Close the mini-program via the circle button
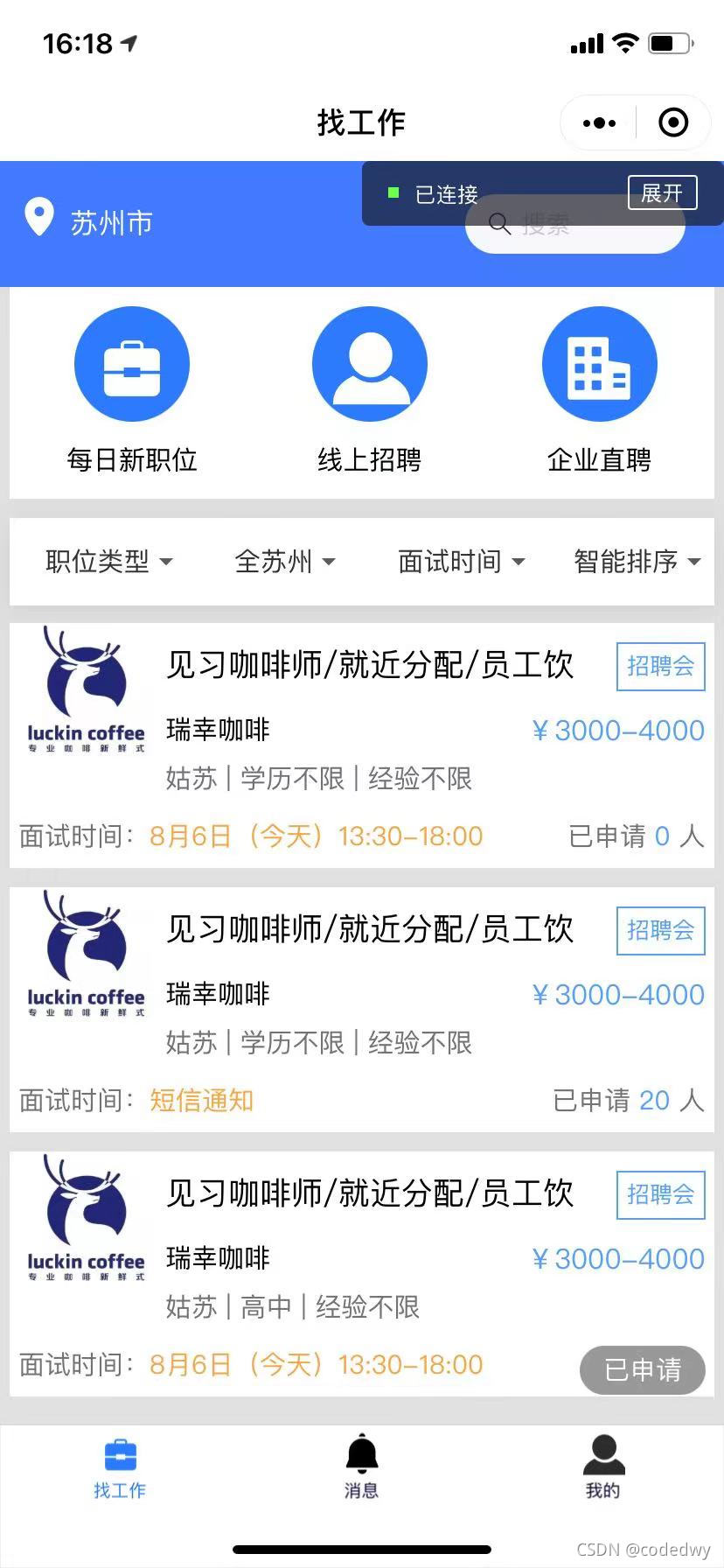 [672, 122]
